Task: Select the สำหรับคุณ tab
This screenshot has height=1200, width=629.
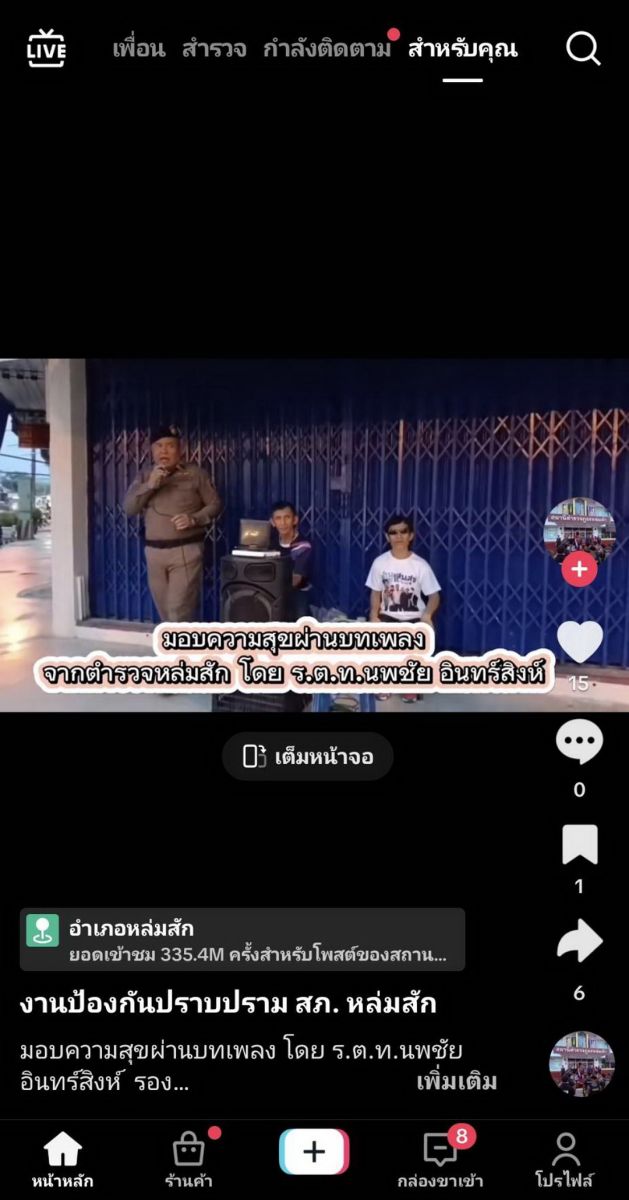Action: (x=462, y=48)
